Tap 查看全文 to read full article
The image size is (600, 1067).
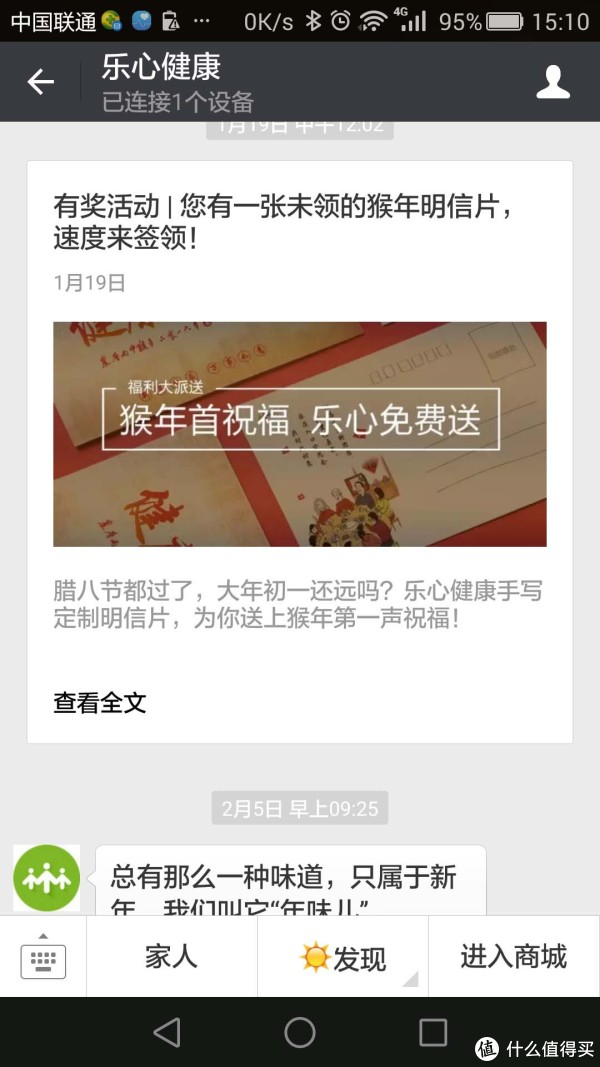(x=100, y=703)
